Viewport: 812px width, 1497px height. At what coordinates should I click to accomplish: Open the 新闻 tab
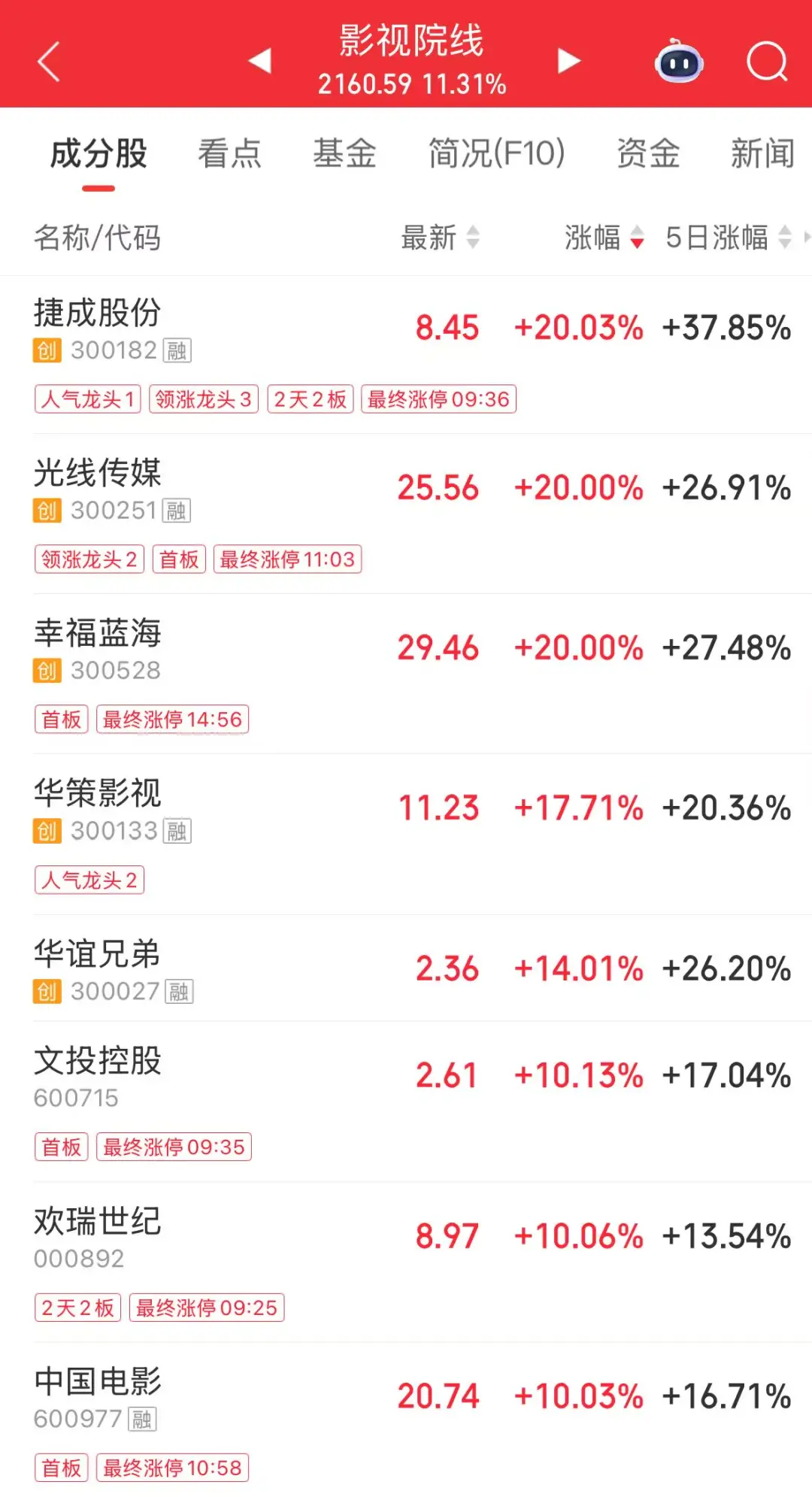762,154
